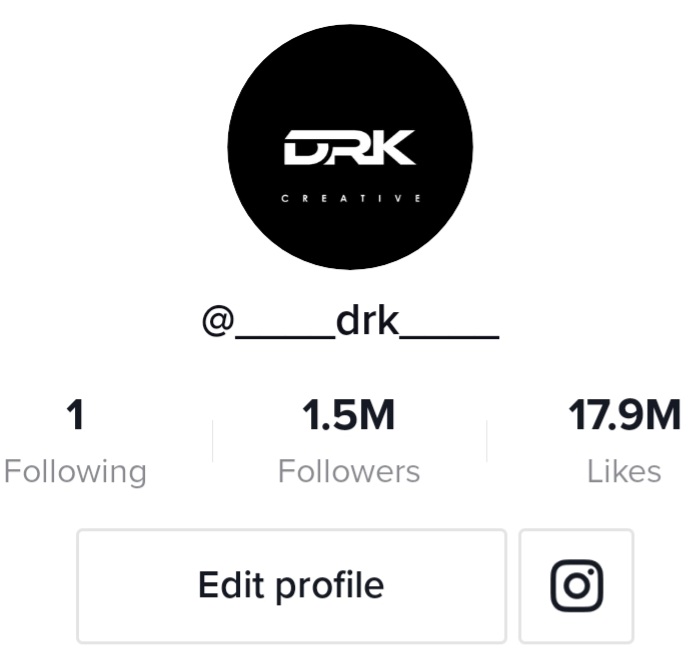The width and height of the screenshot is (692, 655).
Task: Open the 1.5M Followers list
Action: [x=349, y=441]
